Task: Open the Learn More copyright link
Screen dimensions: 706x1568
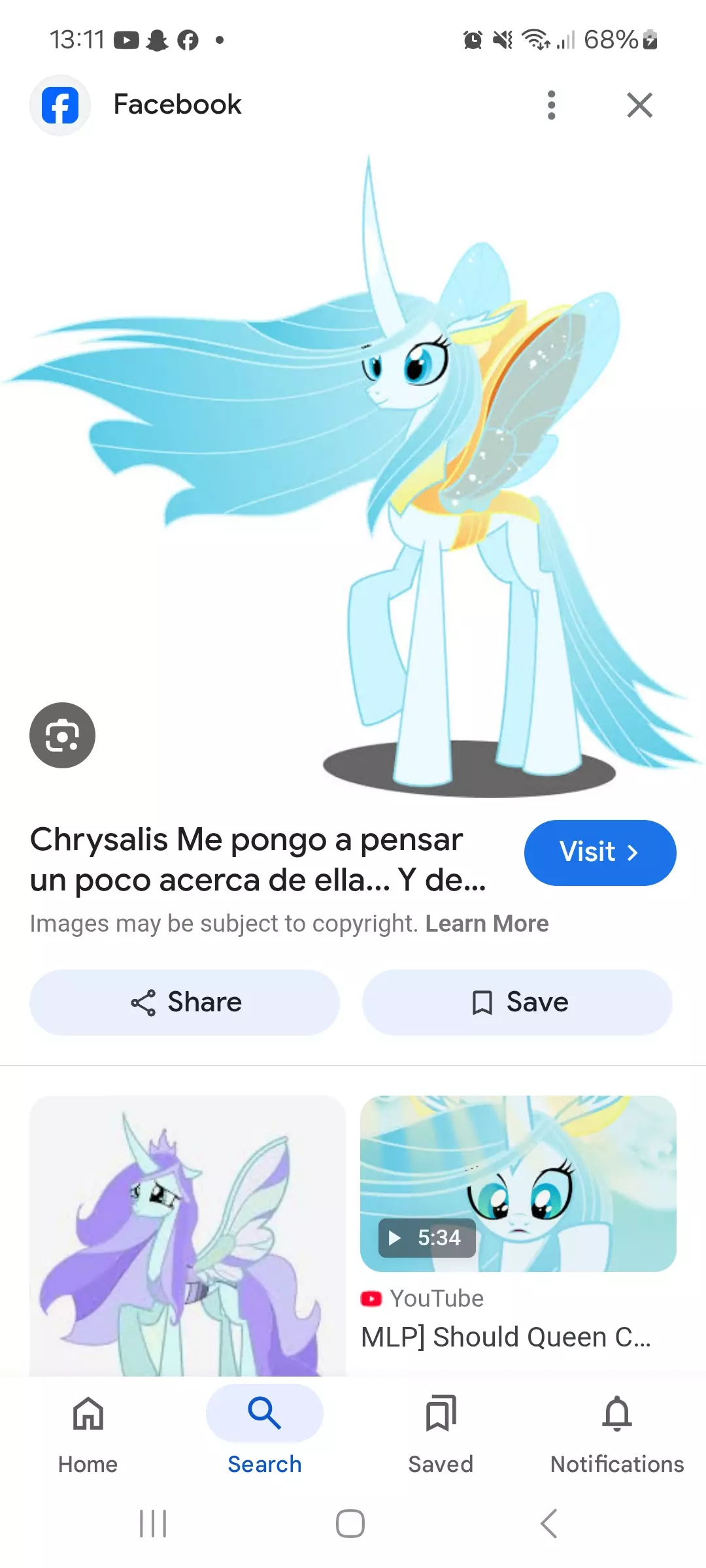Action: pyautogui.click(x=486, y=924)
